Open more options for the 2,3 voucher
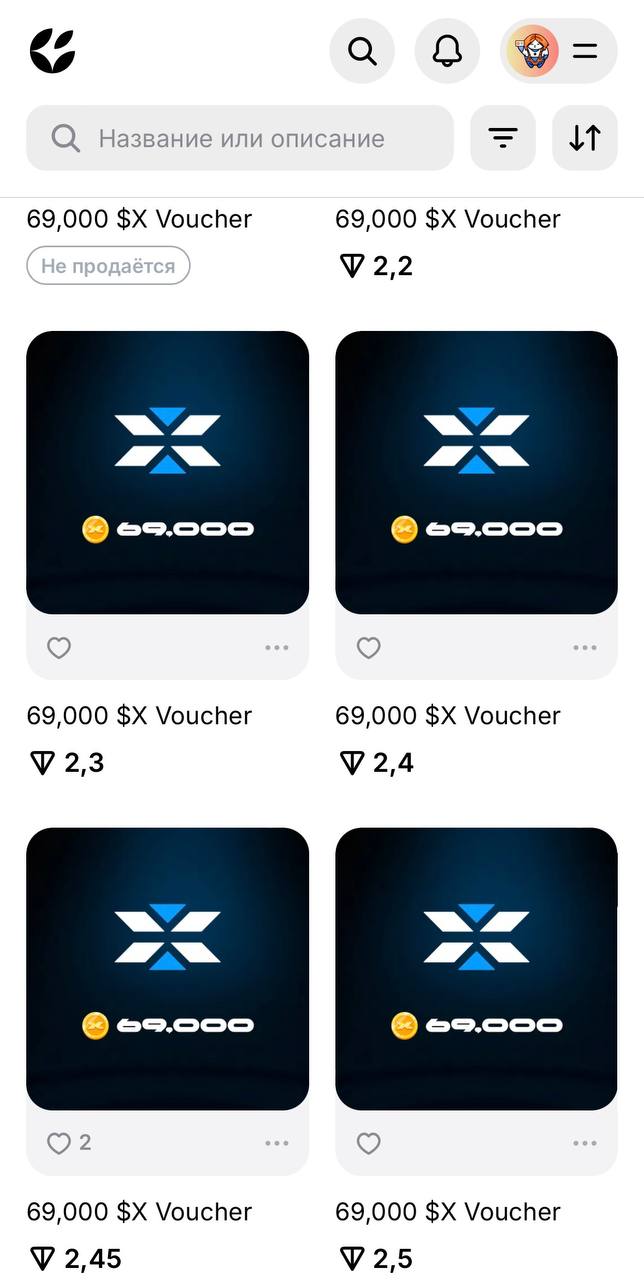The height and width of the screenshot is (1280, 644). (277, 648)
